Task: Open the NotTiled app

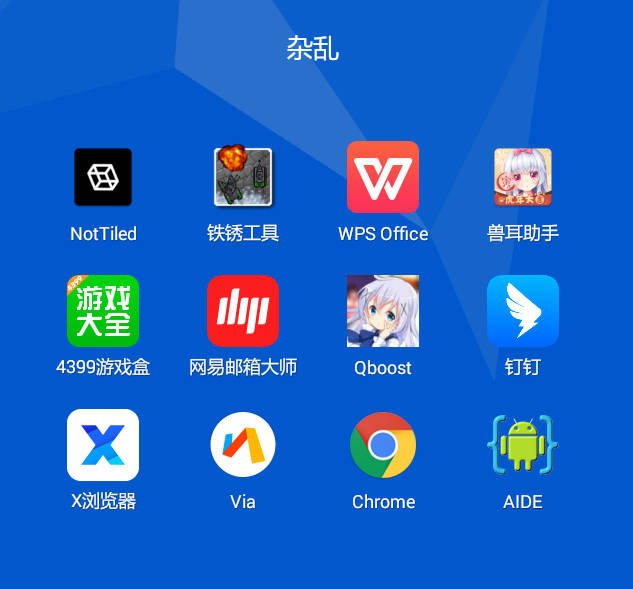Action: click(x=103, y=177)
